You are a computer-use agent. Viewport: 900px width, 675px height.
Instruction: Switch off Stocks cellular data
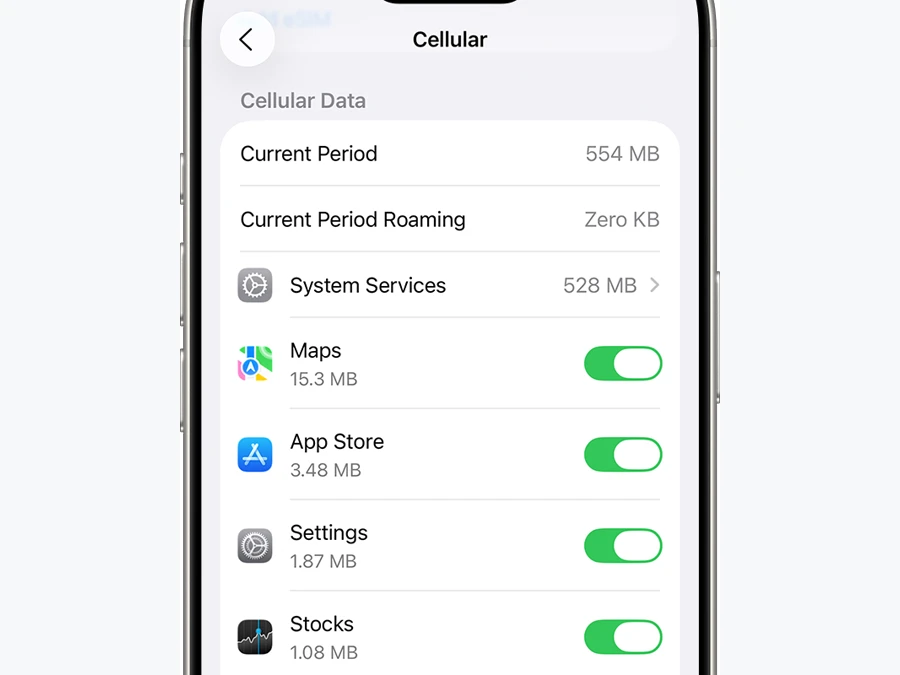pyautogui.click(x=623, y=637)
